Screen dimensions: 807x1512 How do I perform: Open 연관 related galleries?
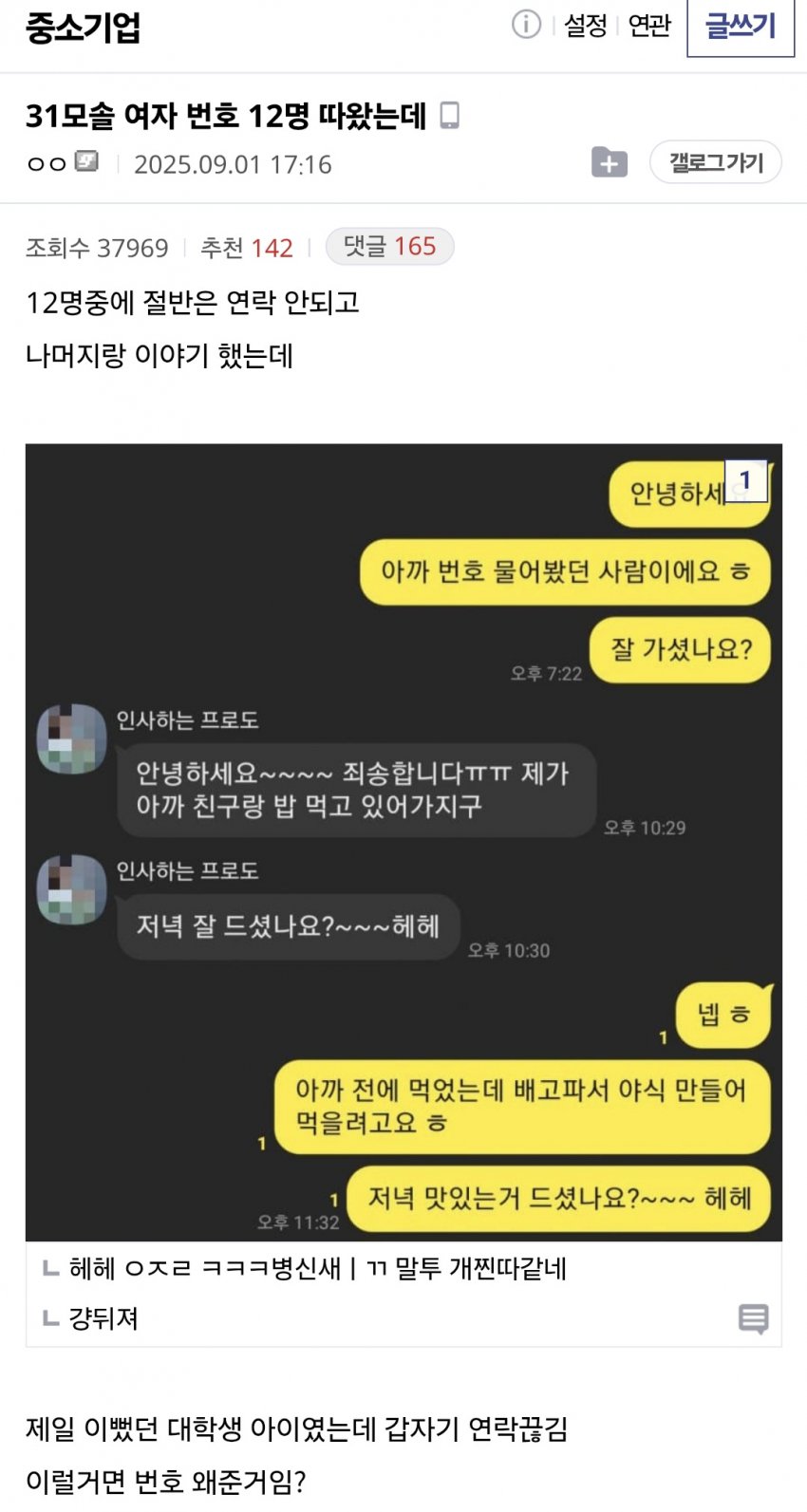coord(649,26)
